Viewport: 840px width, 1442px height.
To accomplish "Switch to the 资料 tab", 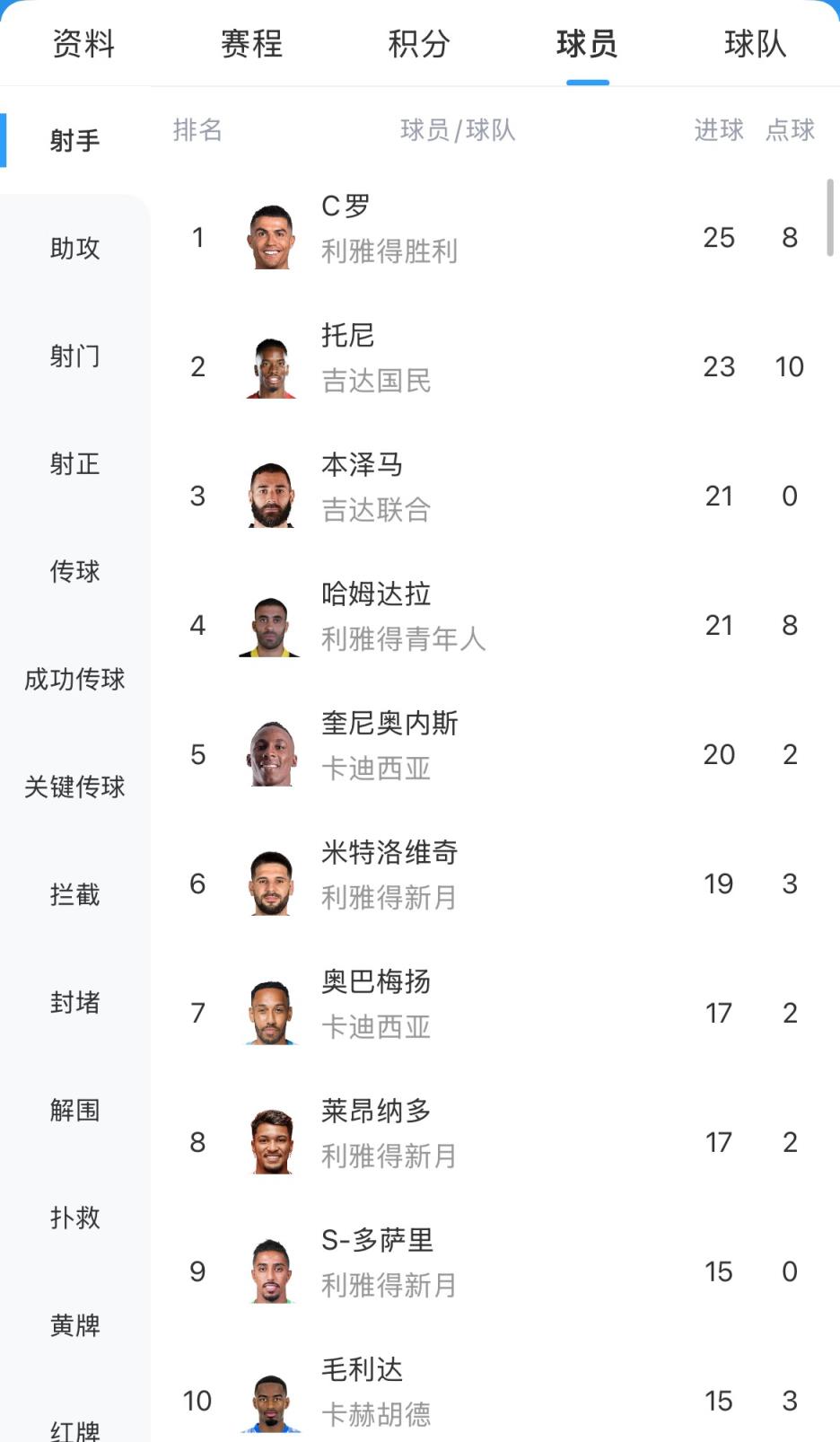I will pos(83,43).
